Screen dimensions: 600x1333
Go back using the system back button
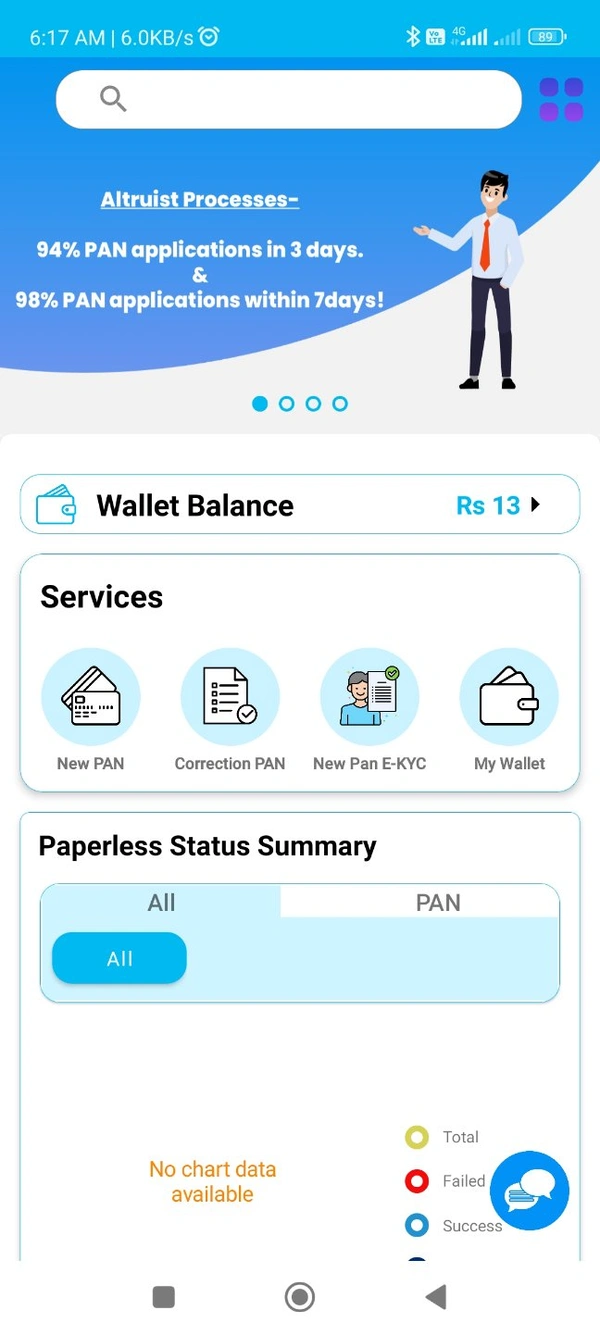click(x=435, y=1297)
